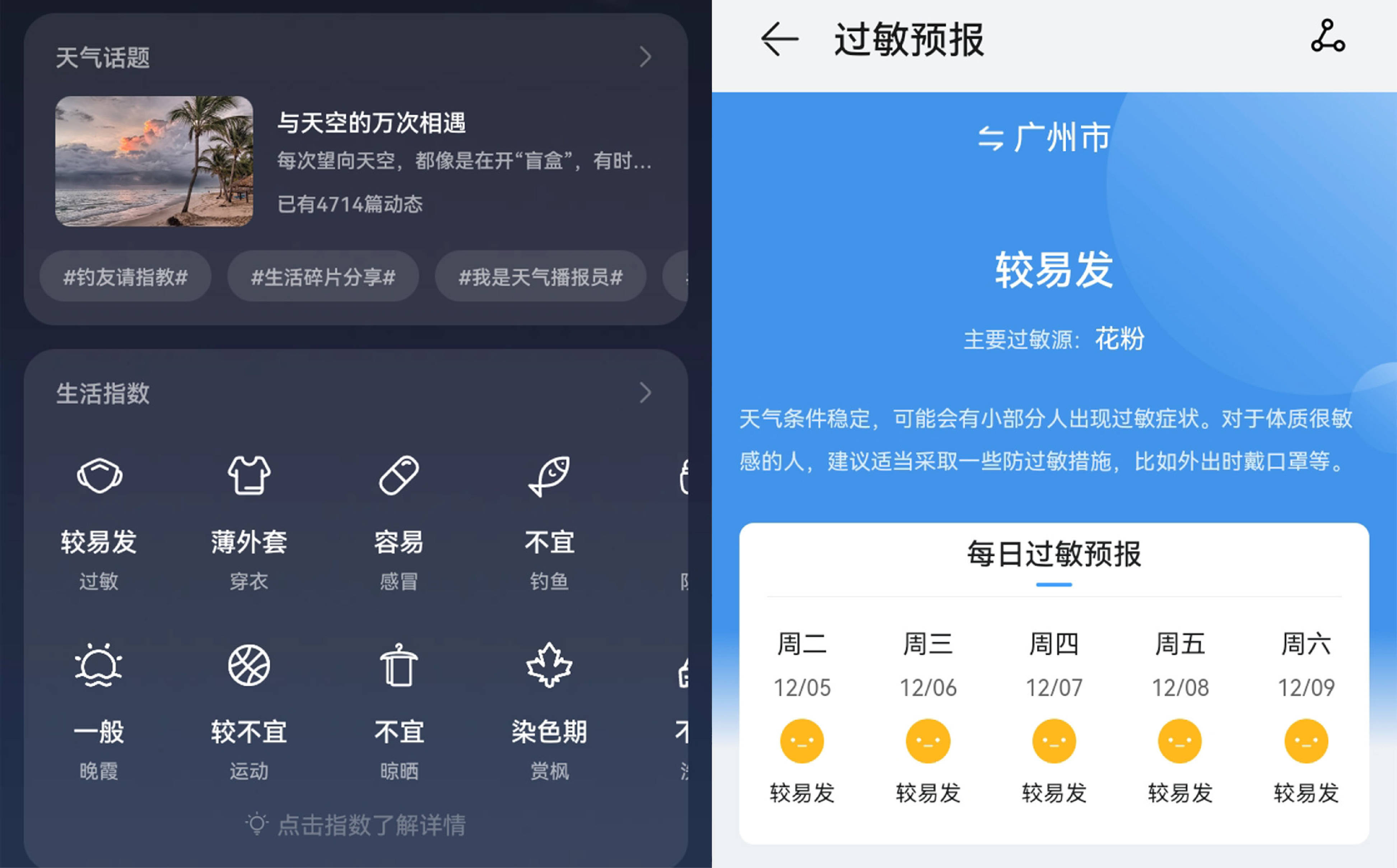Select the #我是天气播报员# topic chip
Image resolution: width=1397 pixels, height=868 pixels.
point(540,277)
